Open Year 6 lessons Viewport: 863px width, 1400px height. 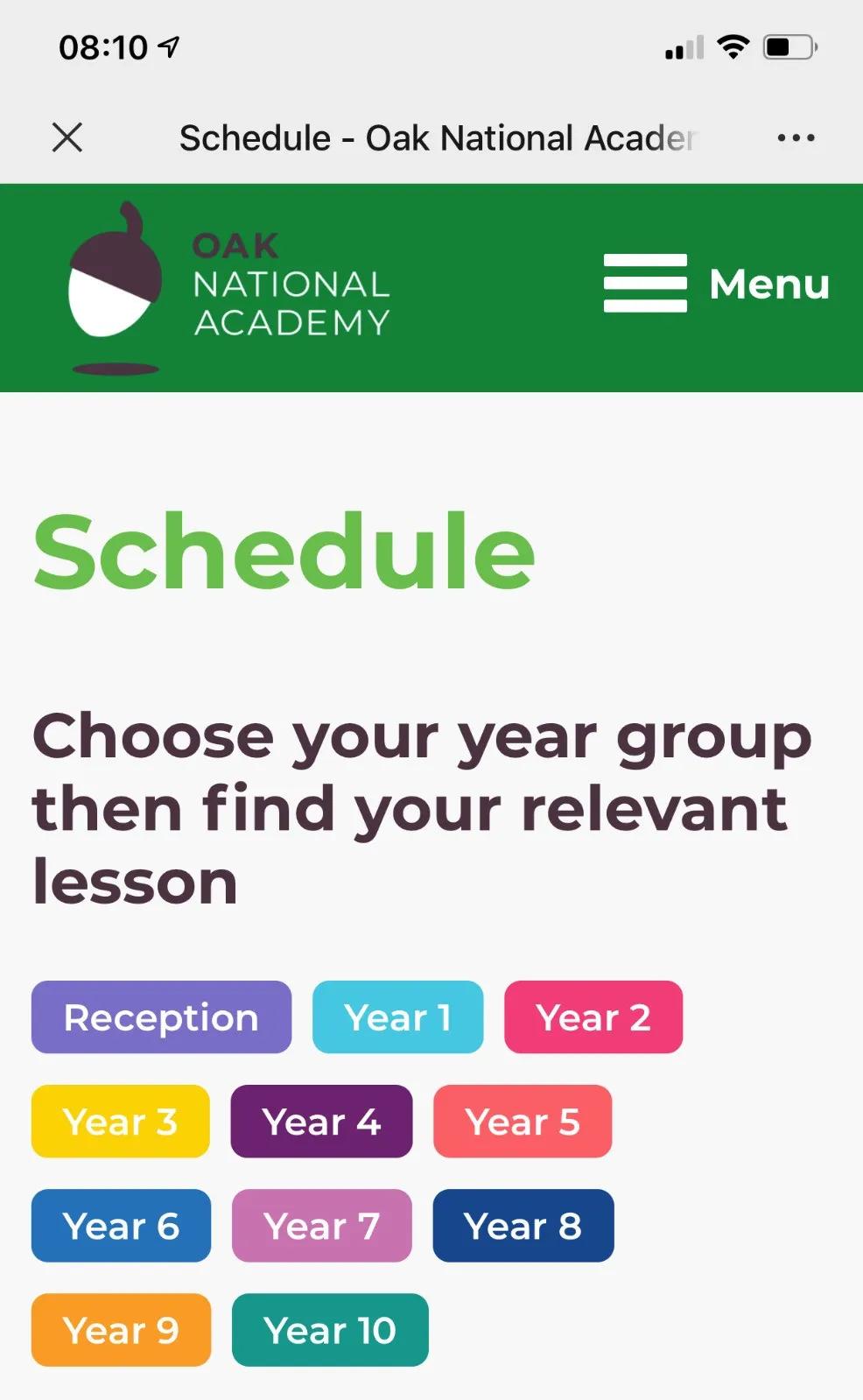[121, 1226]
